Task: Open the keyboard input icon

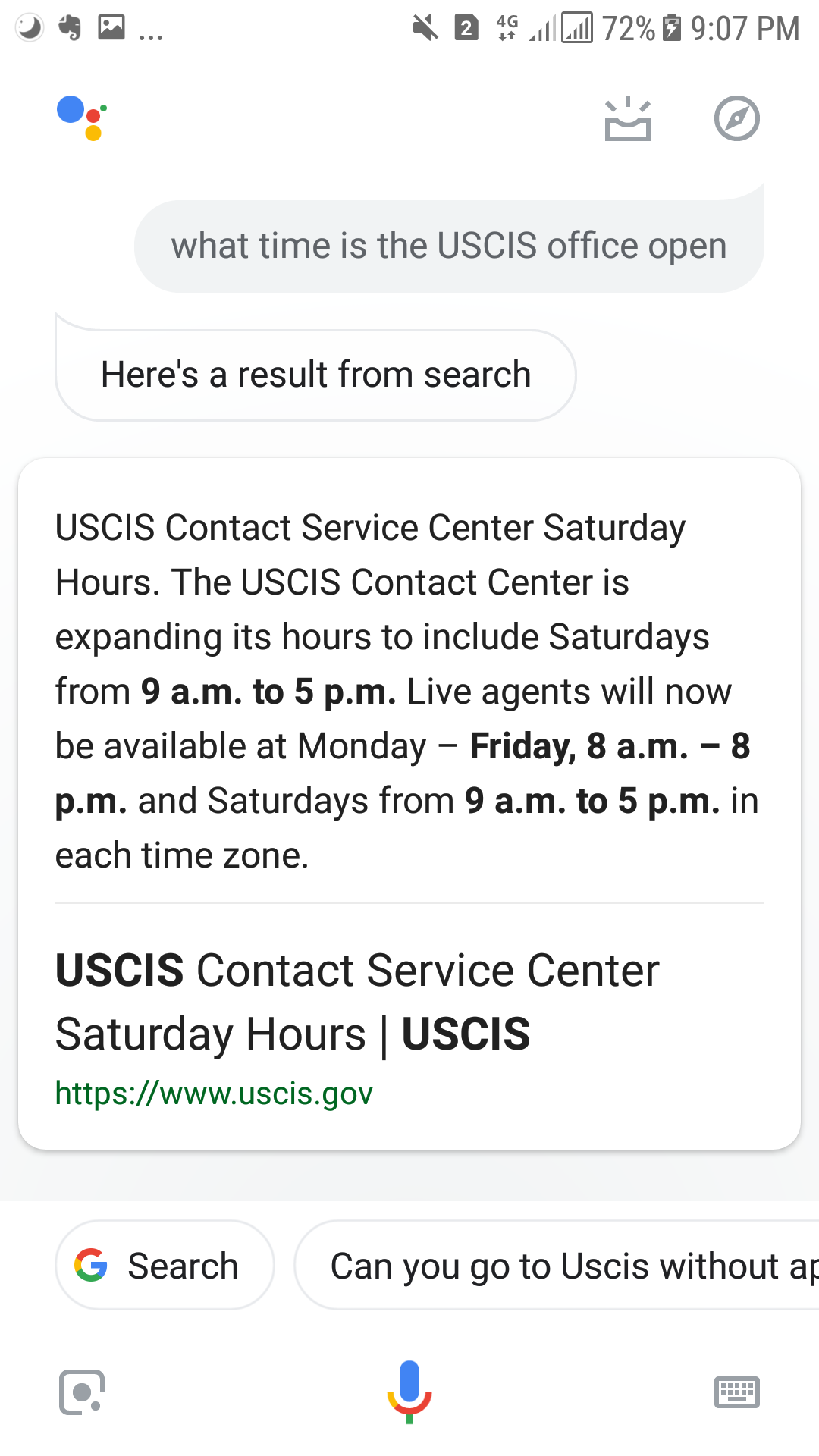Action: (737, 1392)
